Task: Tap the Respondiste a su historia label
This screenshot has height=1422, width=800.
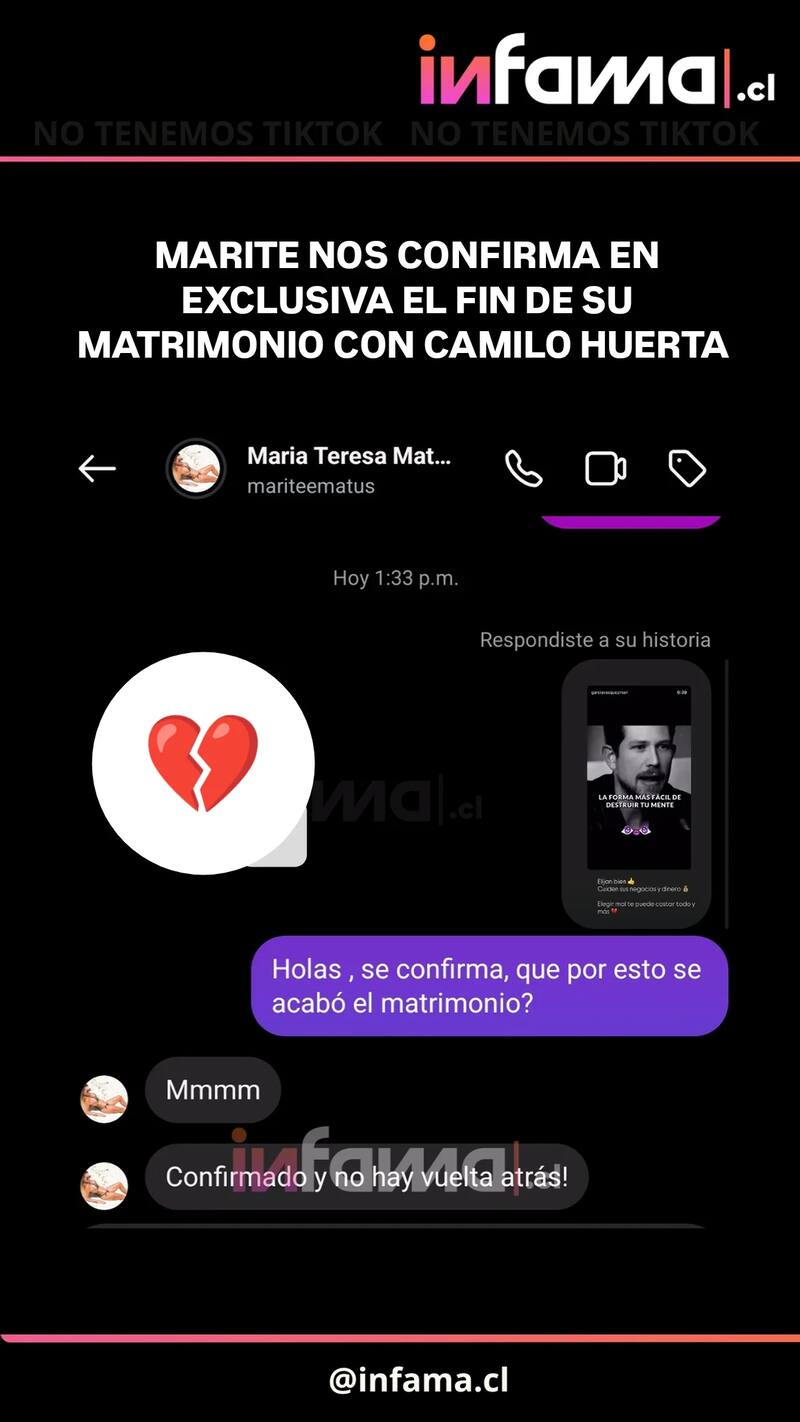Action: [596, 639]
